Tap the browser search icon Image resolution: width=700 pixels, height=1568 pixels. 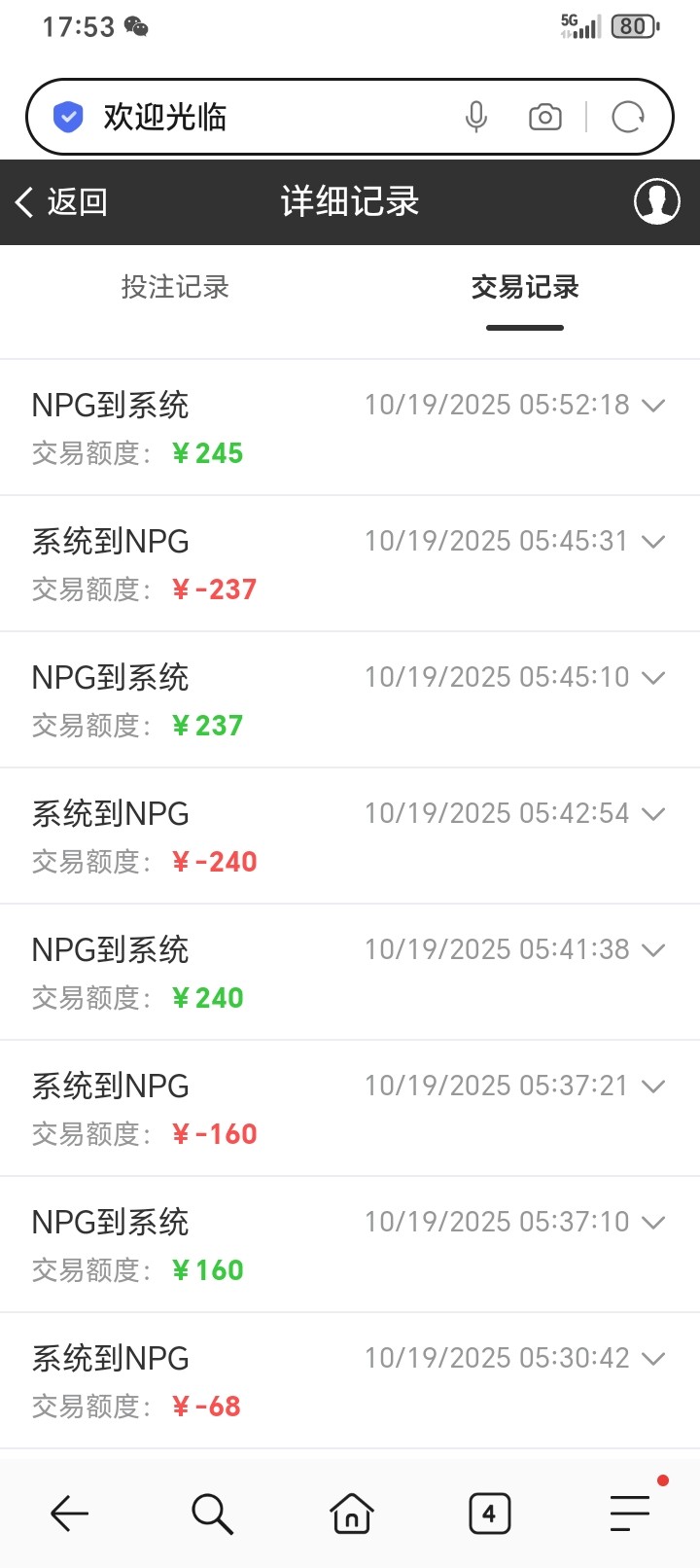[211, 1514]
